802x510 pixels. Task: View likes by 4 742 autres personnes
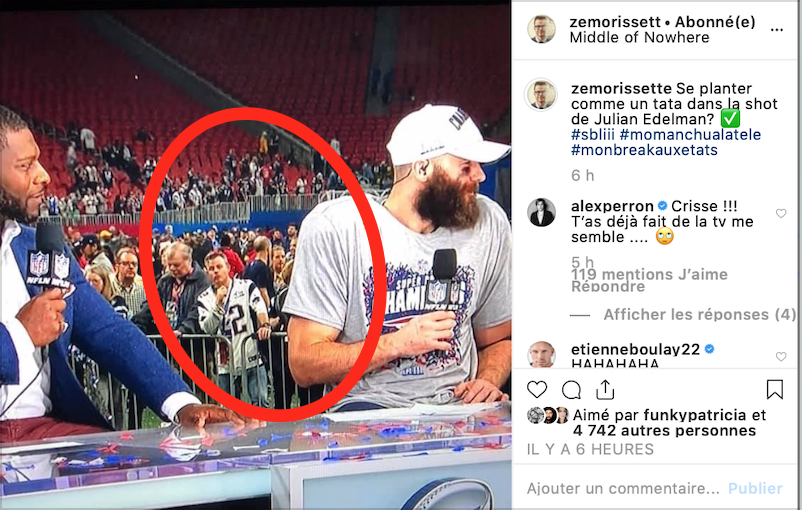tap(663, 430)
